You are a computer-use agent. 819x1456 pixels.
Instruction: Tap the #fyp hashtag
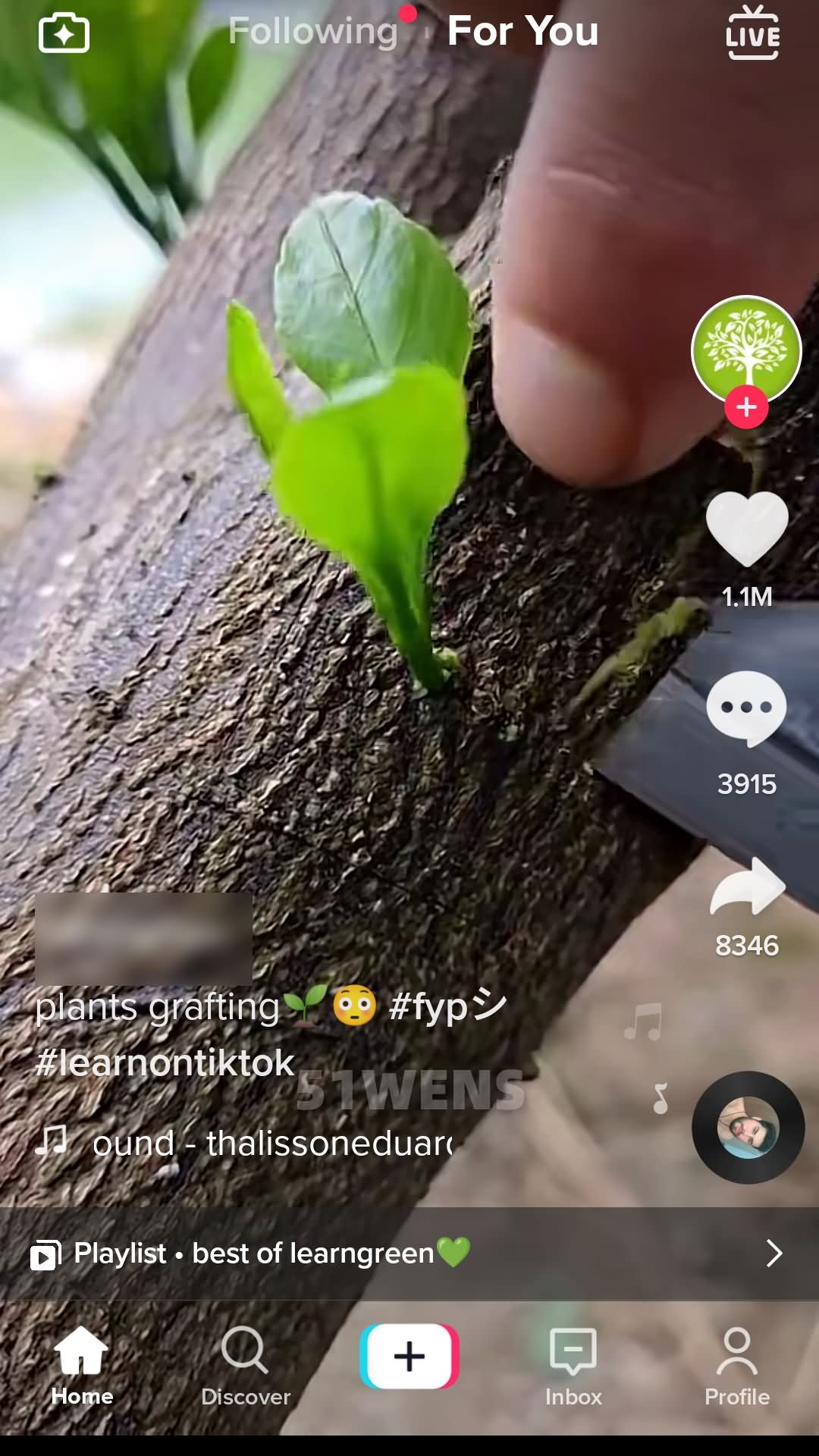pyautogui.click(x=447, y=1006)
